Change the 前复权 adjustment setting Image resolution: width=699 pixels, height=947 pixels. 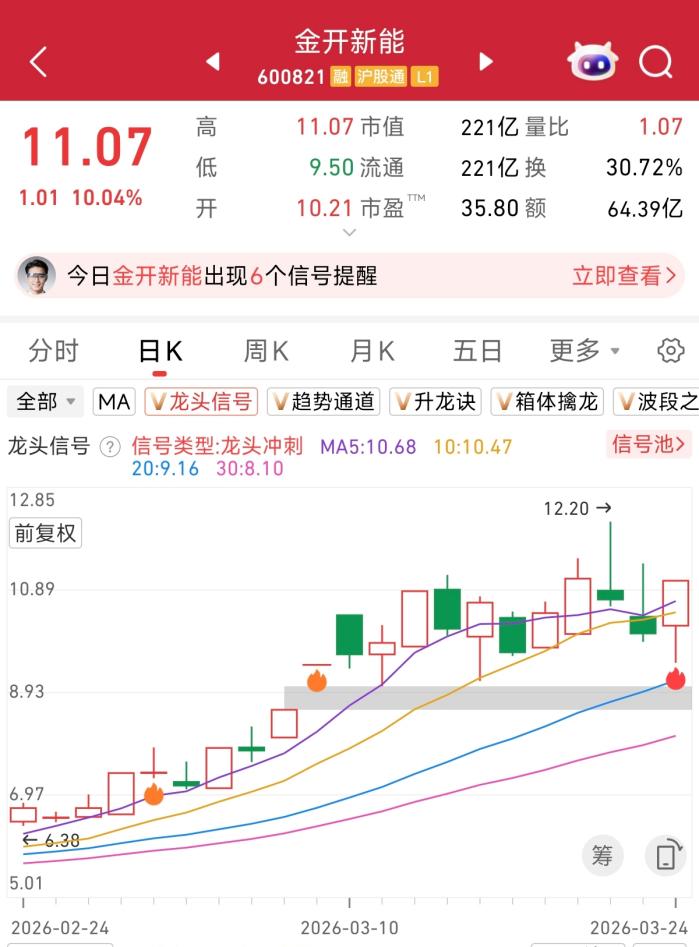tap(45, 533)
